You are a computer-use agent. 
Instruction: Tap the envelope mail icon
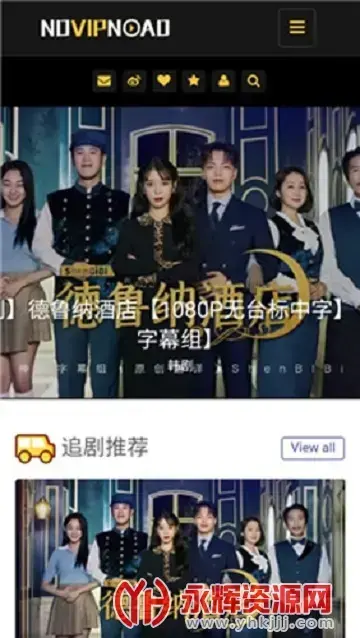tap(104, 81)
